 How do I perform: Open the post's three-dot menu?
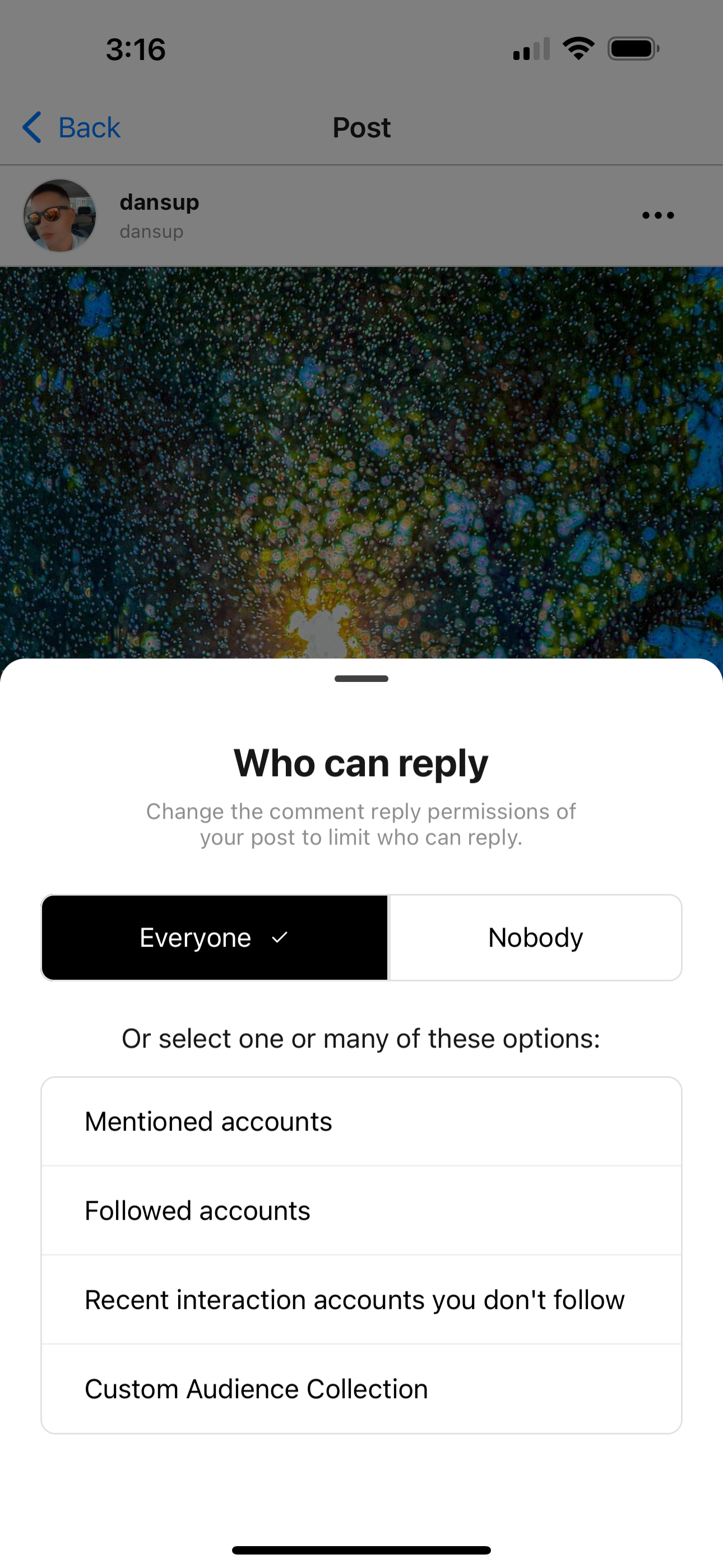[658, 215]
